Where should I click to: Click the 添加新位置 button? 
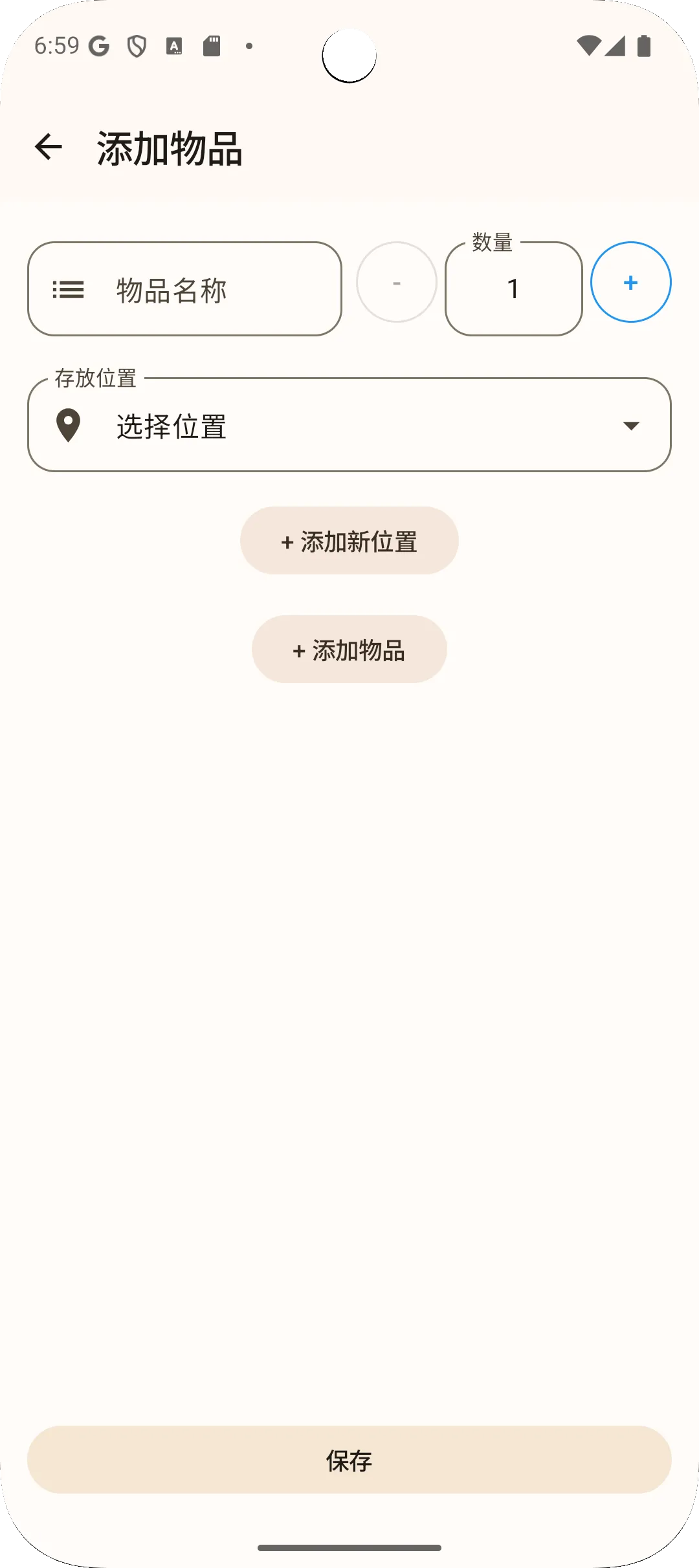(349, 540)
